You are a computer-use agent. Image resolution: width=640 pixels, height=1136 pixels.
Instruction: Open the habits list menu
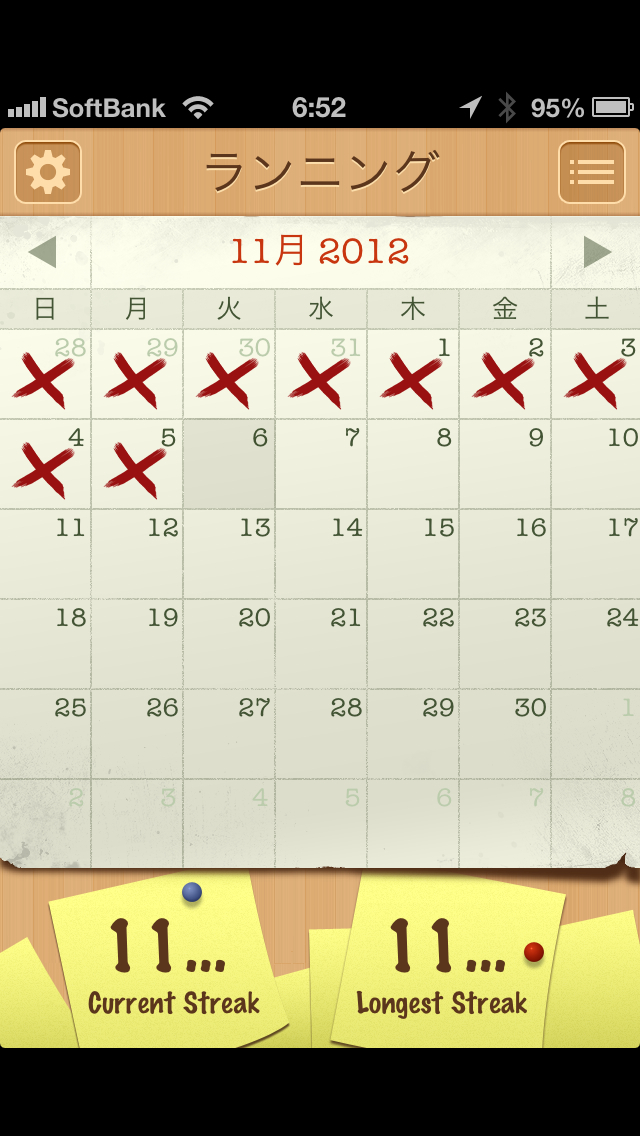(x=591, y=172)
